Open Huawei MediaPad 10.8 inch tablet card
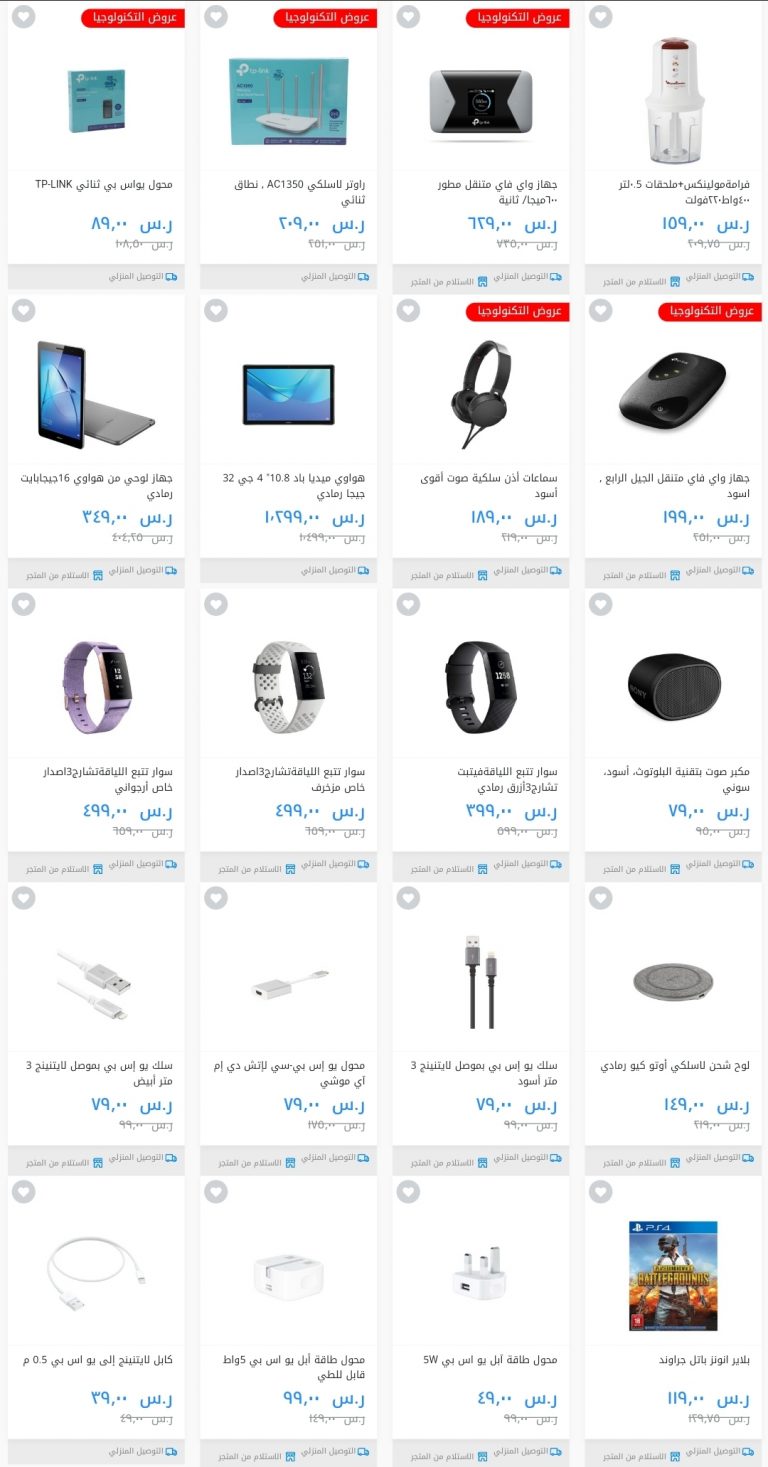 288,441
